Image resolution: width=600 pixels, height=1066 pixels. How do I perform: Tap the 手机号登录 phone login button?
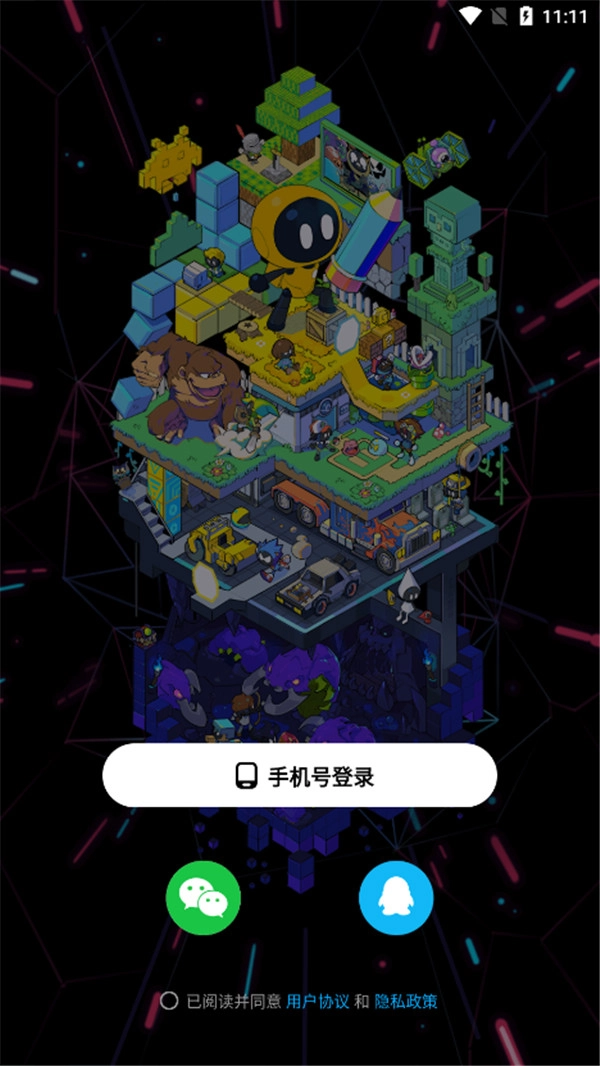tap(299, 775)
